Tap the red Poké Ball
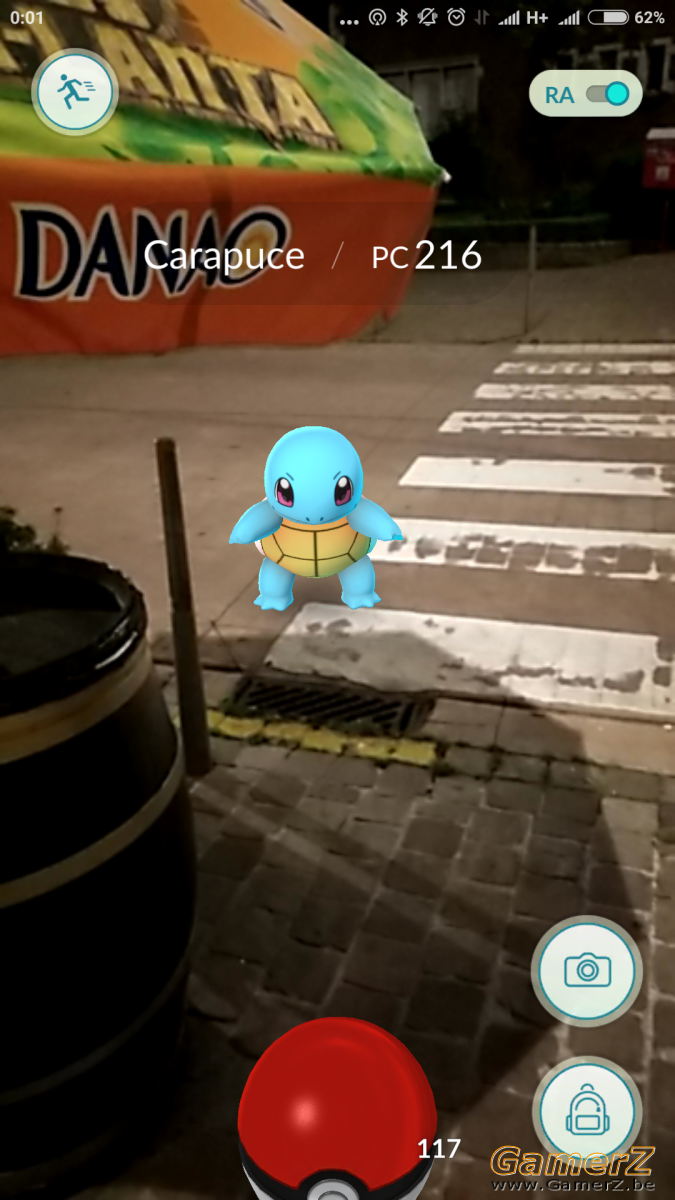675x1200 pixels. click(x=337, y=1110)
